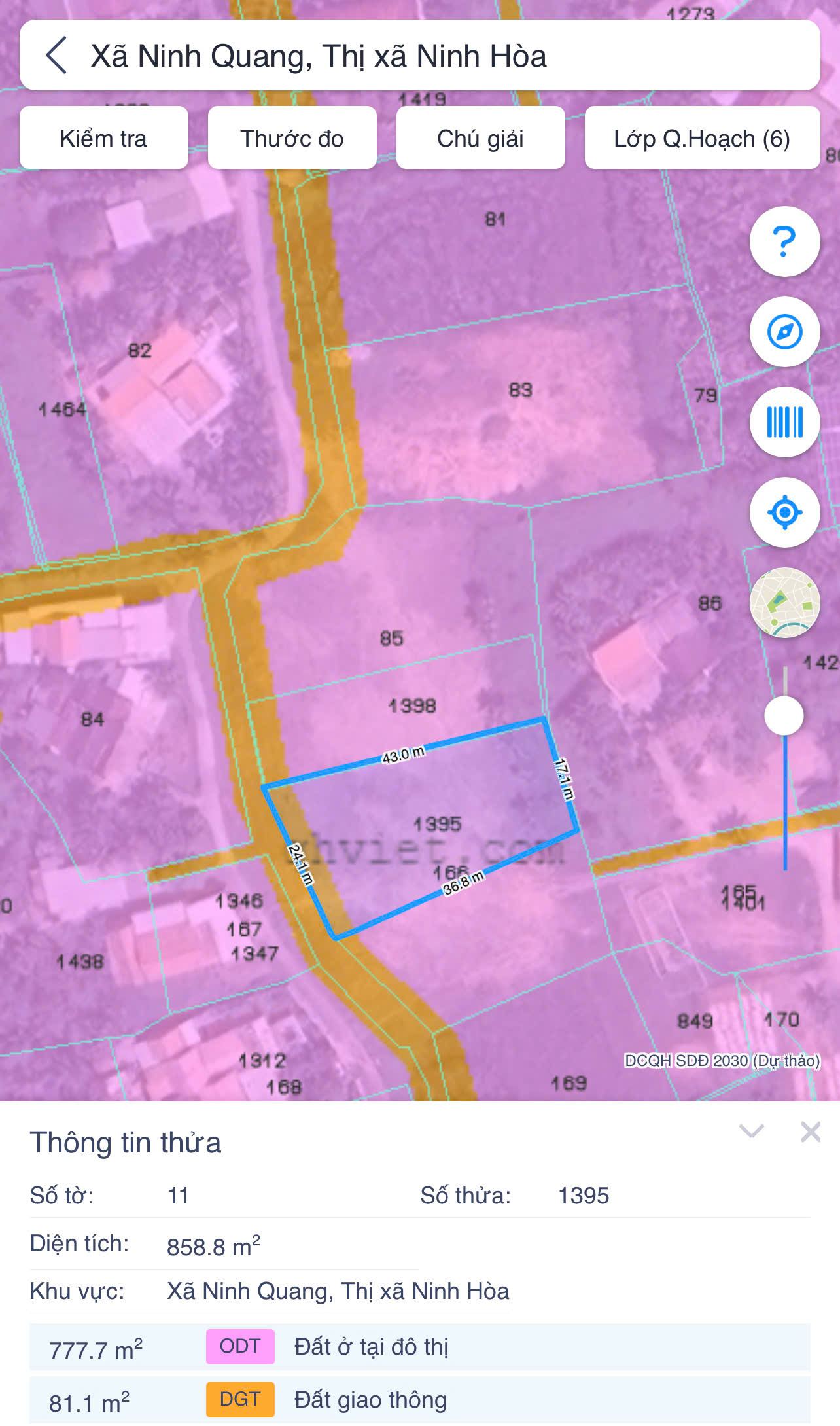Screen dimensions: 840x1426
Task: Tap the overlay opacity slider handle
Action: tap(784, 715)
